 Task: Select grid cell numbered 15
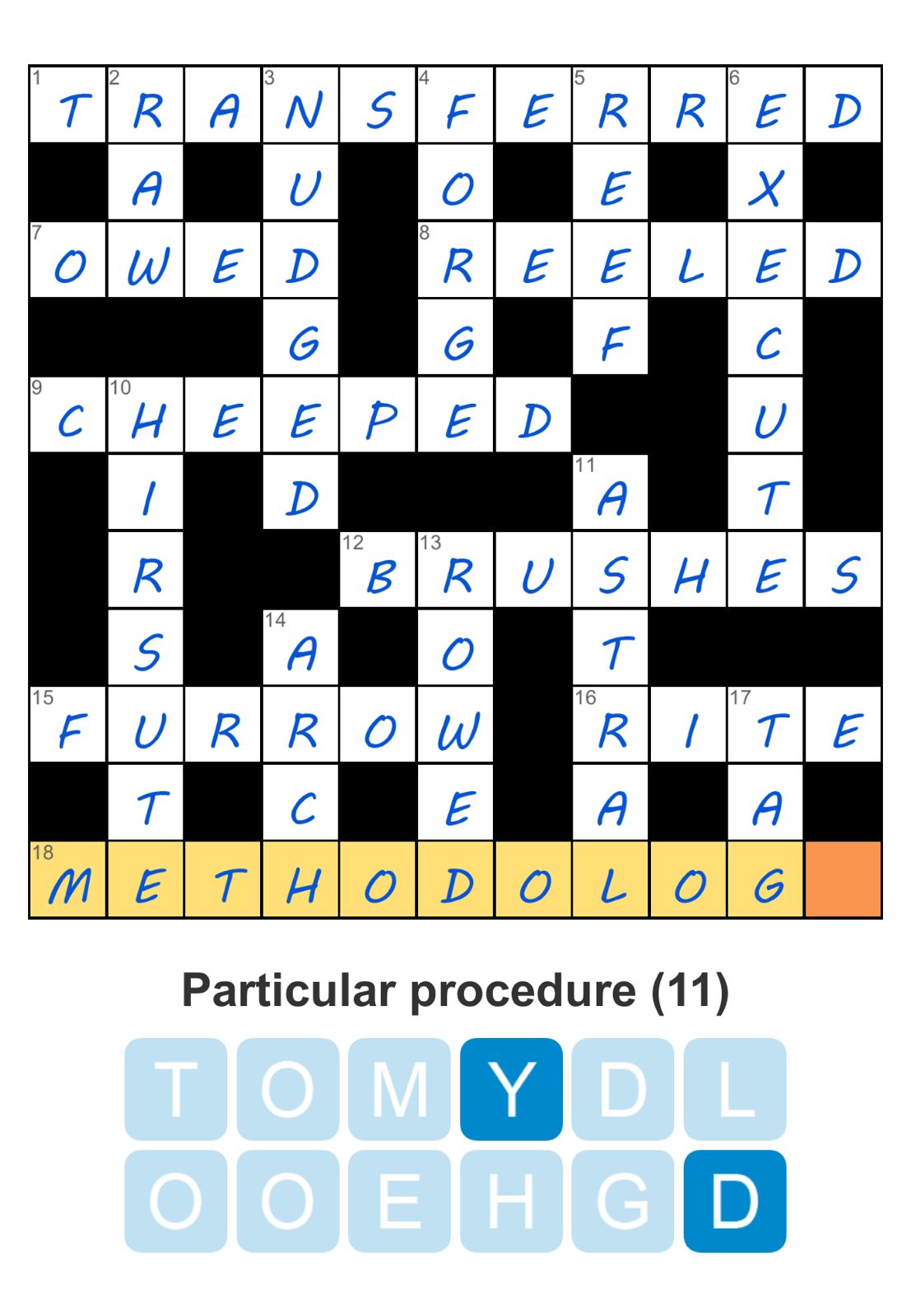[68, 725]
